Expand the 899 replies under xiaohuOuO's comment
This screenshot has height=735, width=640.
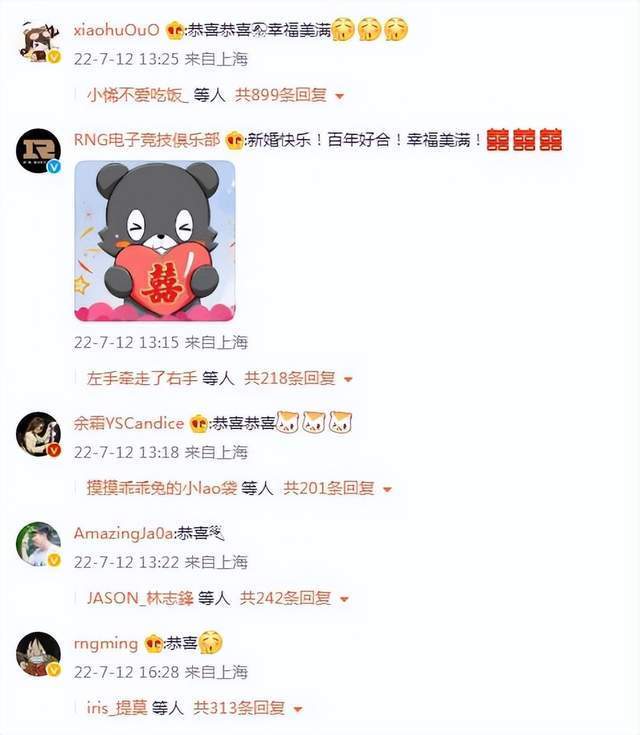coord(288,95)
